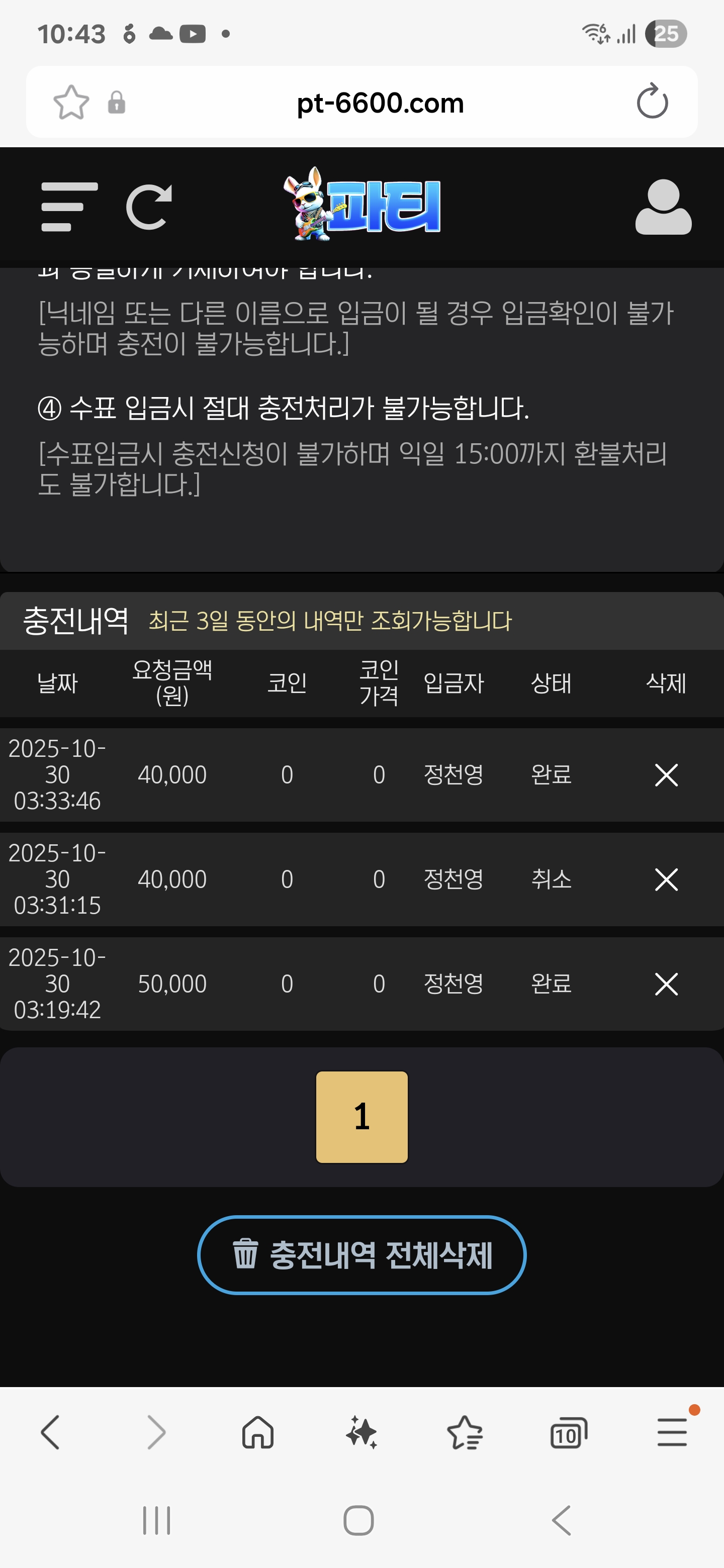The width and height of the screenshot is (724, 1568).
Task: Select page 1 of charge history
Action: [x=361, y=1117]
